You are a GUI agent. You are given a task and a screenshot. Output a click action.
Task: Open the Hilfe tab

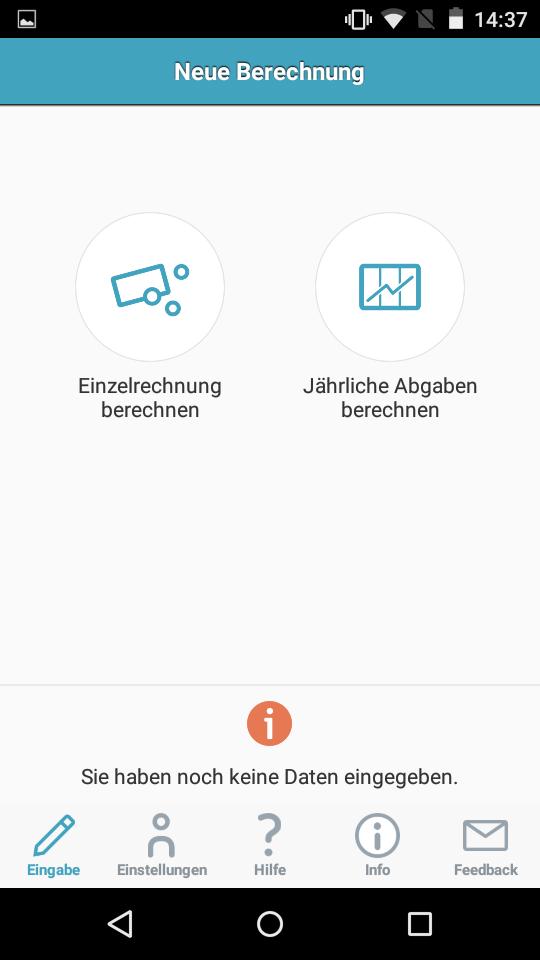pos(269,845)
